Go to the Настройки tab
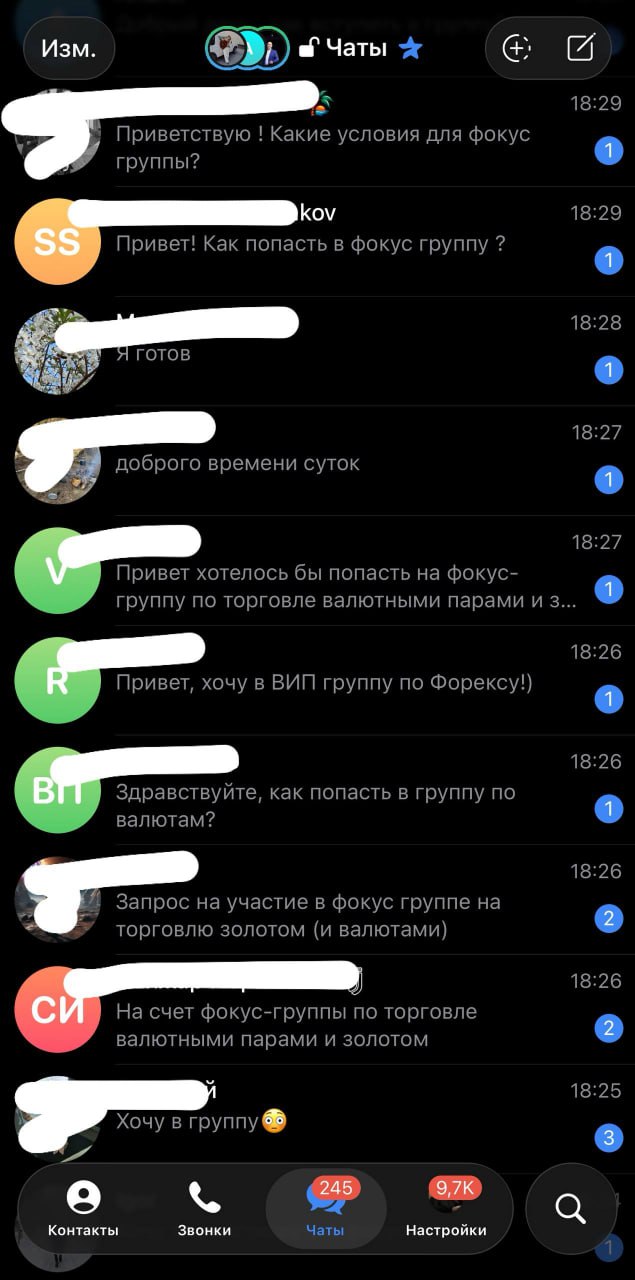 (x=446, y=1208)
